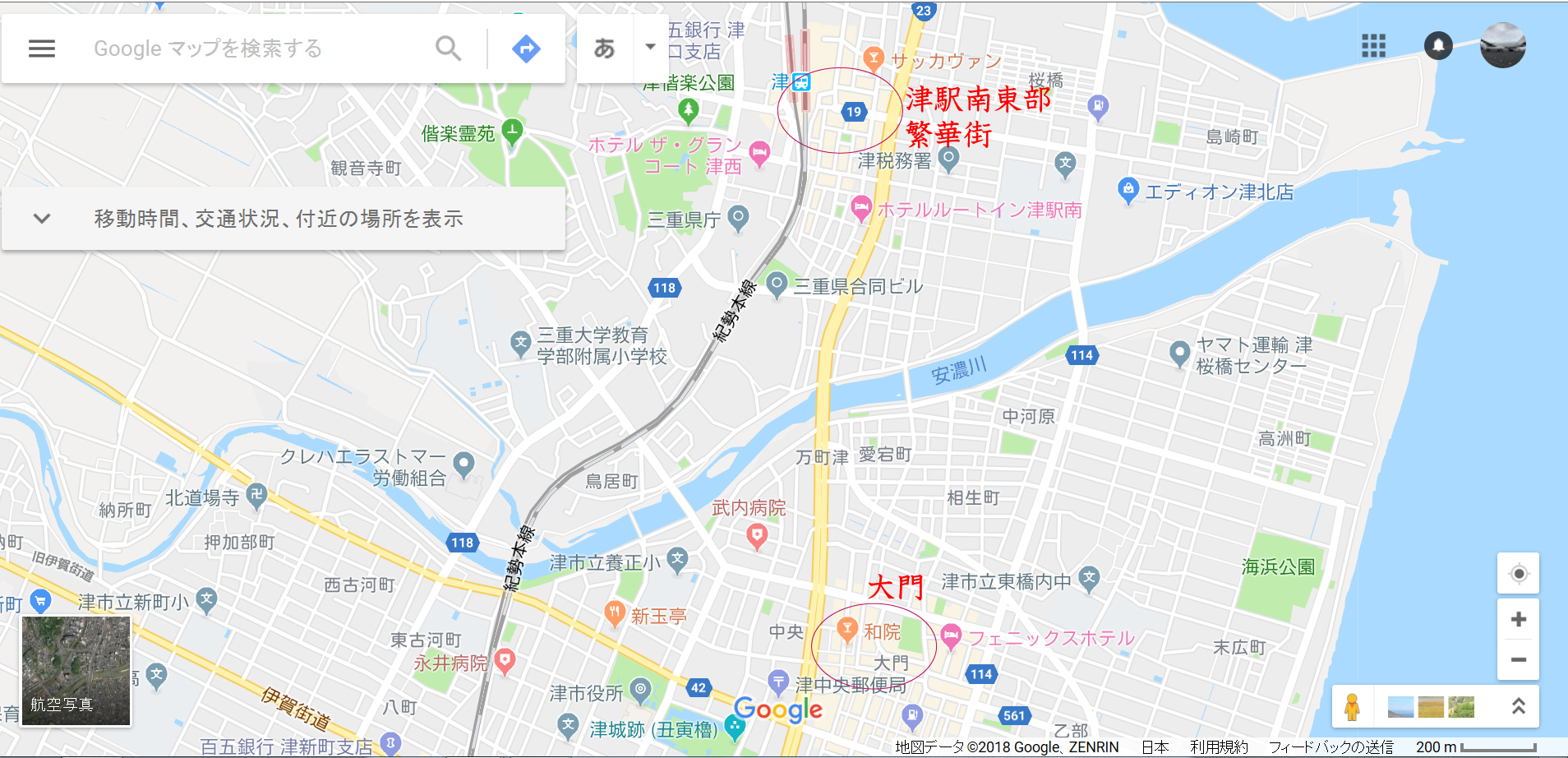Expand travel time and nearby places panel
The height and width of the screenshot is (758, 1568).
(x=42, y=219)
